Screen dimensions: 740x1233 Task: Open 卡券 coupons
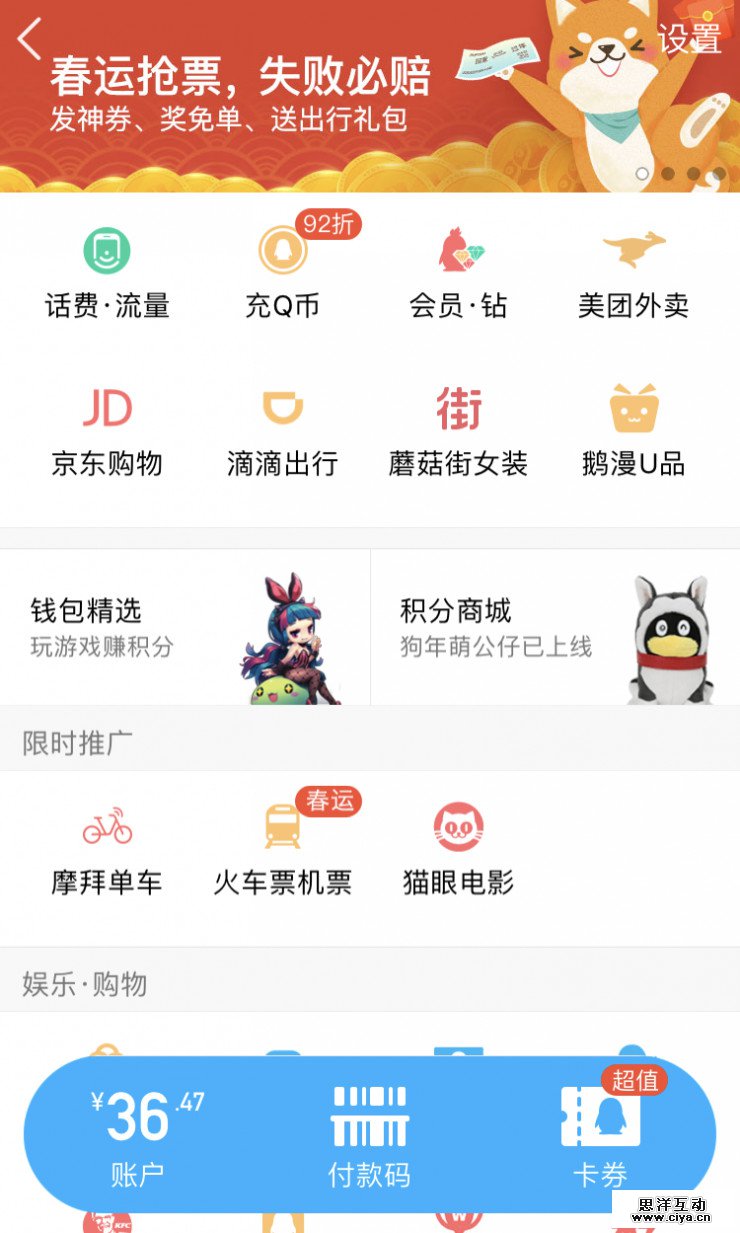[600, 1135]
